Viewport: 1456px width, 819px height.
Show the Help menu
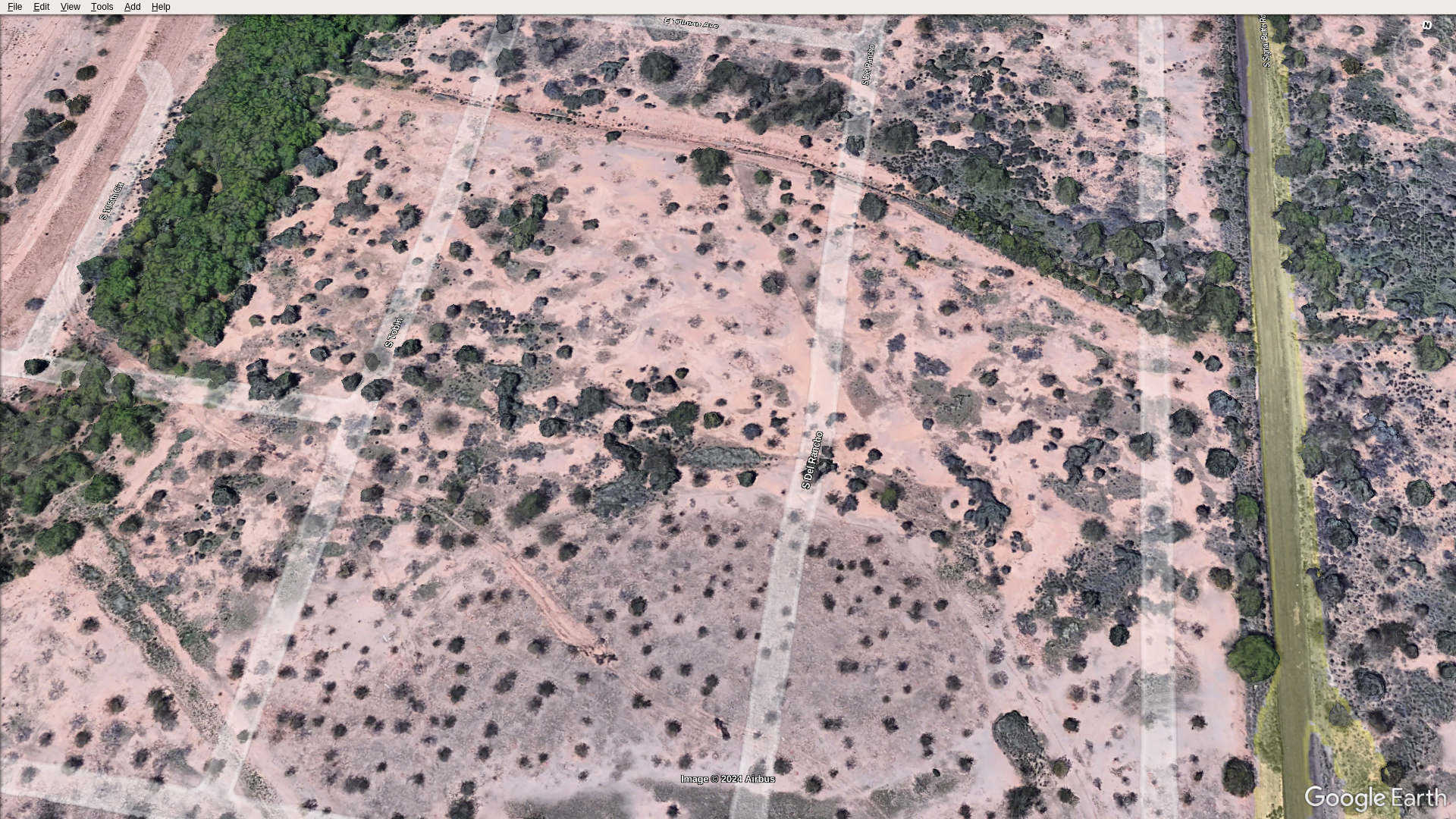click(x=161, y=7)
